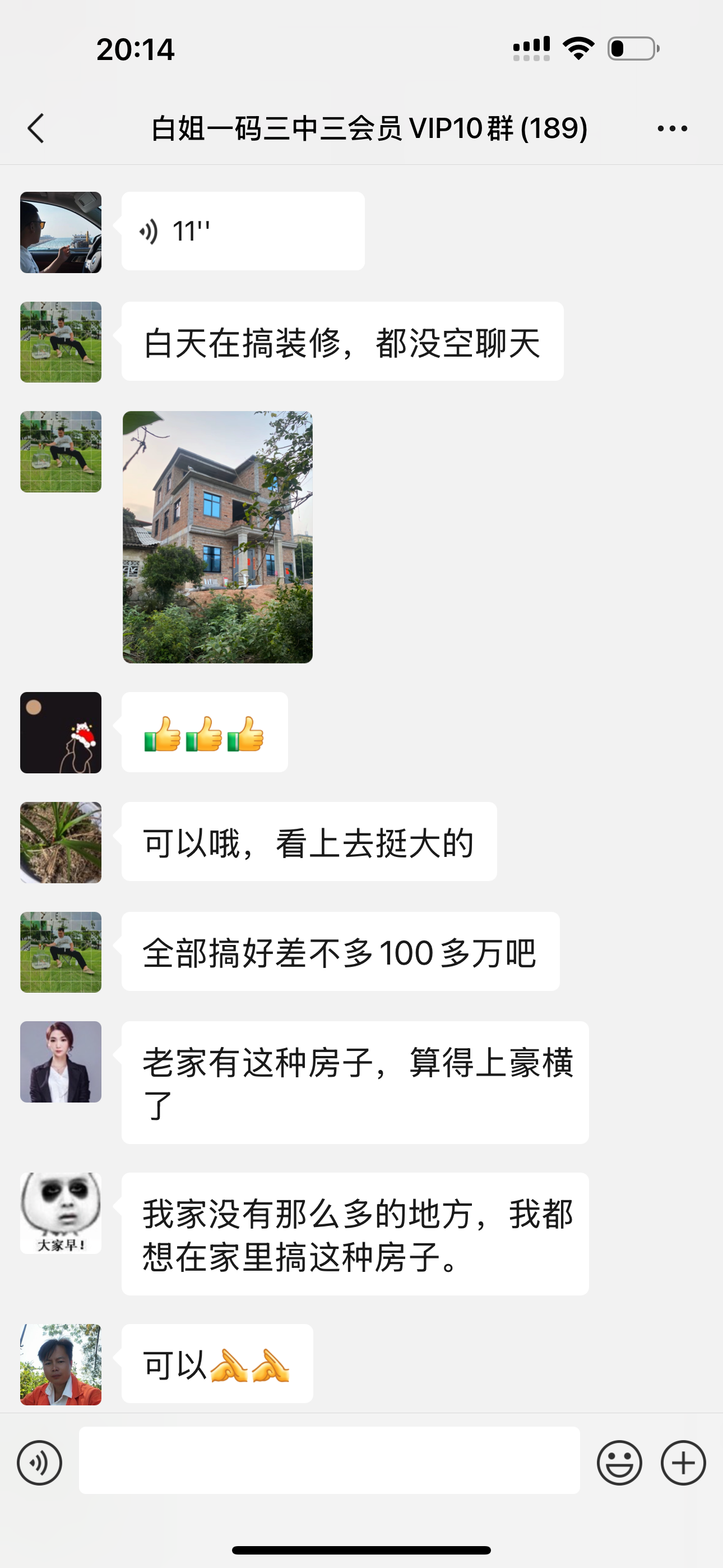Go back from the group chat
The image size is (723, 1568).
pyautogui.click(x=36, y=128)
